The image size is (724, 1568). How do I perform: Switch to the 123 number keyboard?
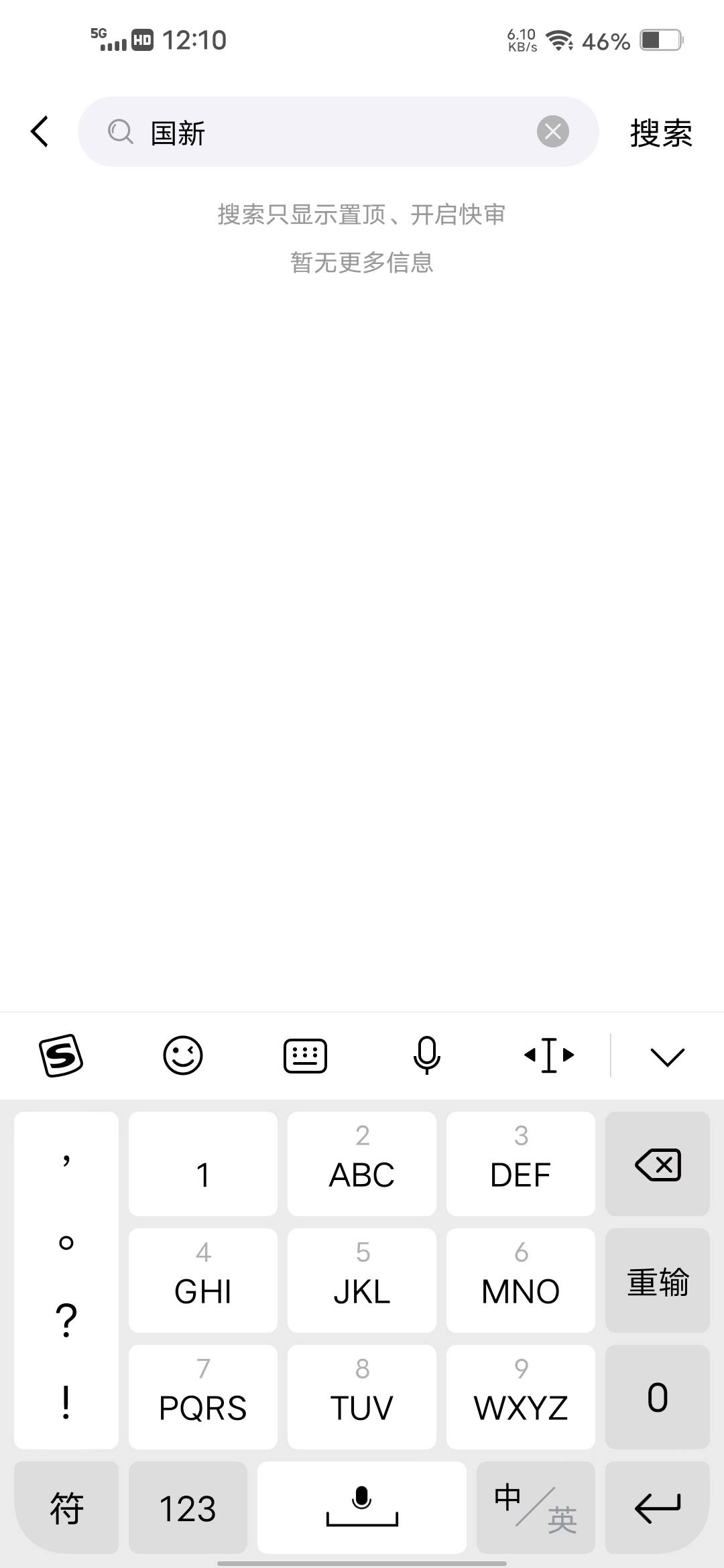point(188,1507)
